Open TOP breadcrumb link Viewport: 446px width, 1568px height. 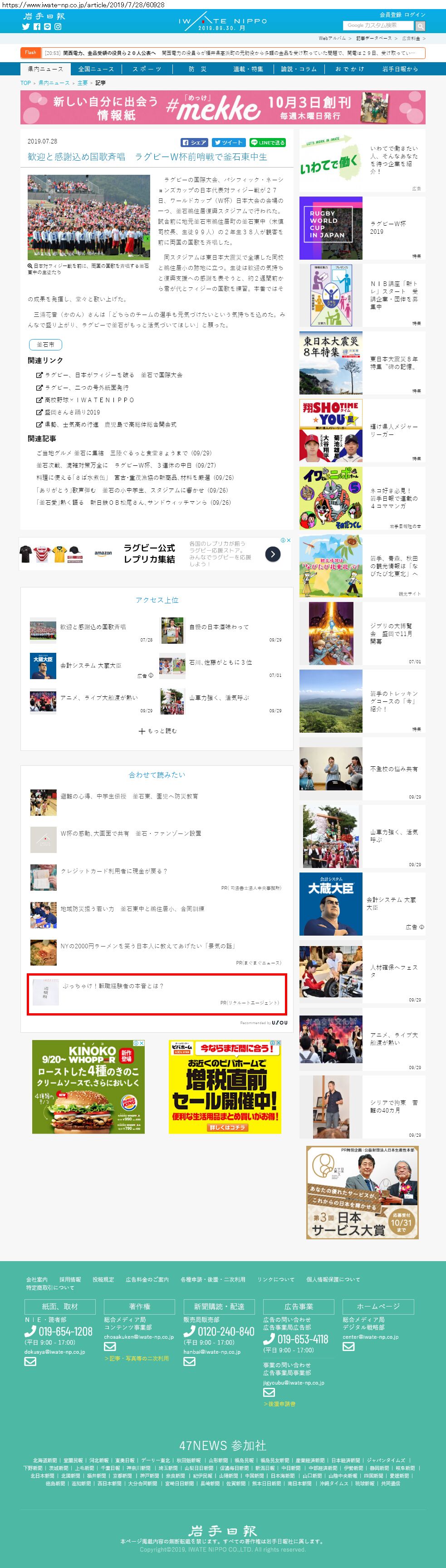click(25, 83)
